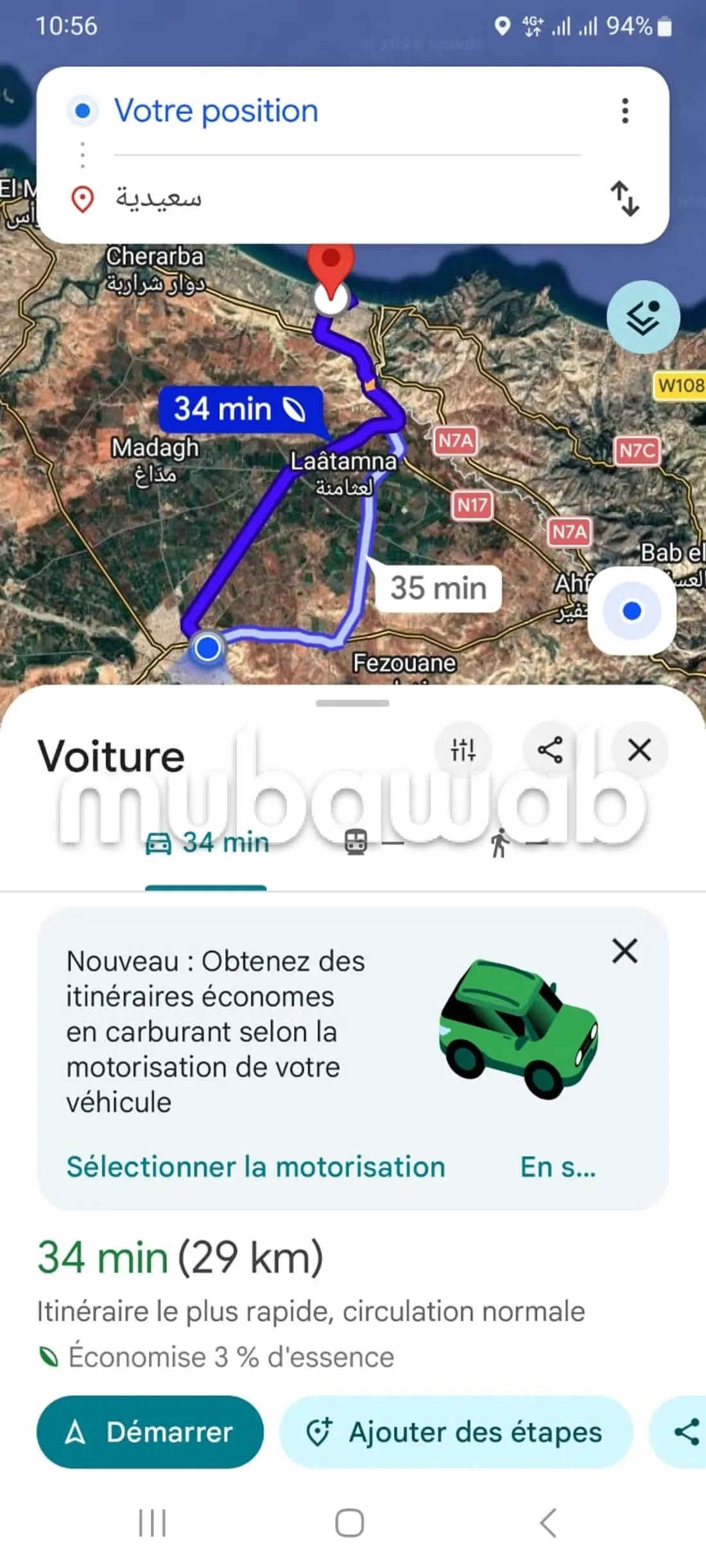Share the itinerary from the Voiture header
706x1568 pixels.
pyautogui.click(x=550, y=749)
